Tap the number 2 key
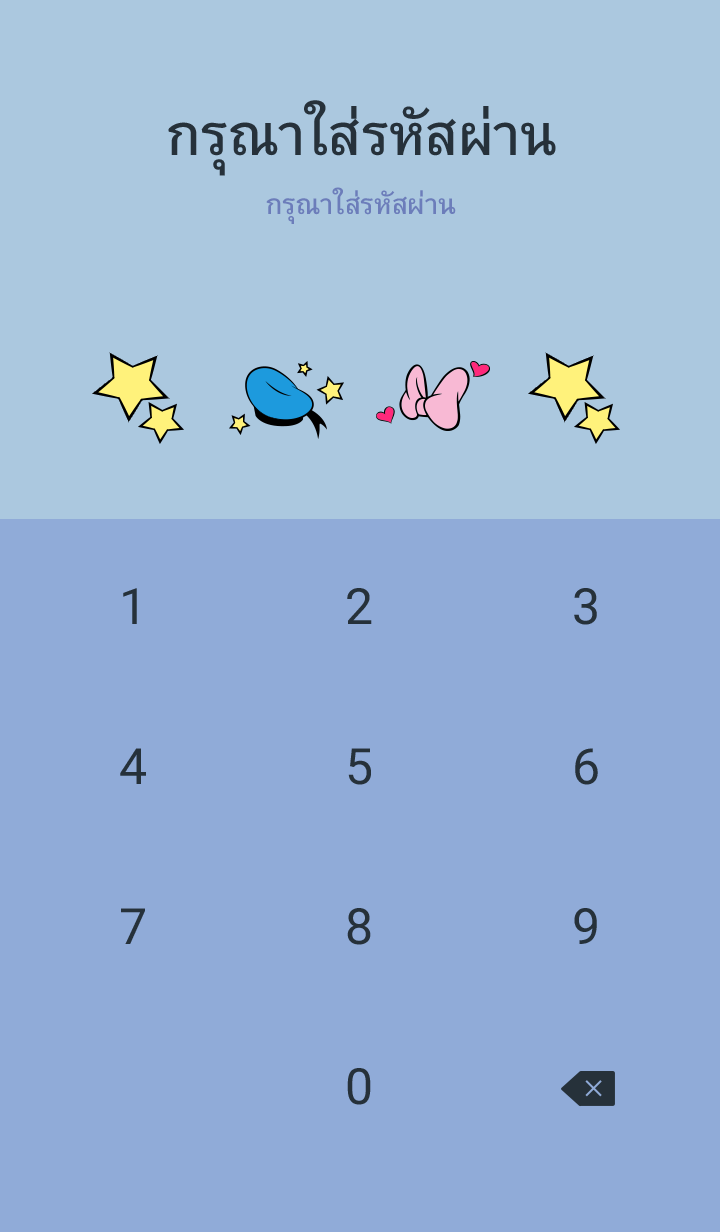The height and width of the screenshot is (1232, 720). [359, 607]
